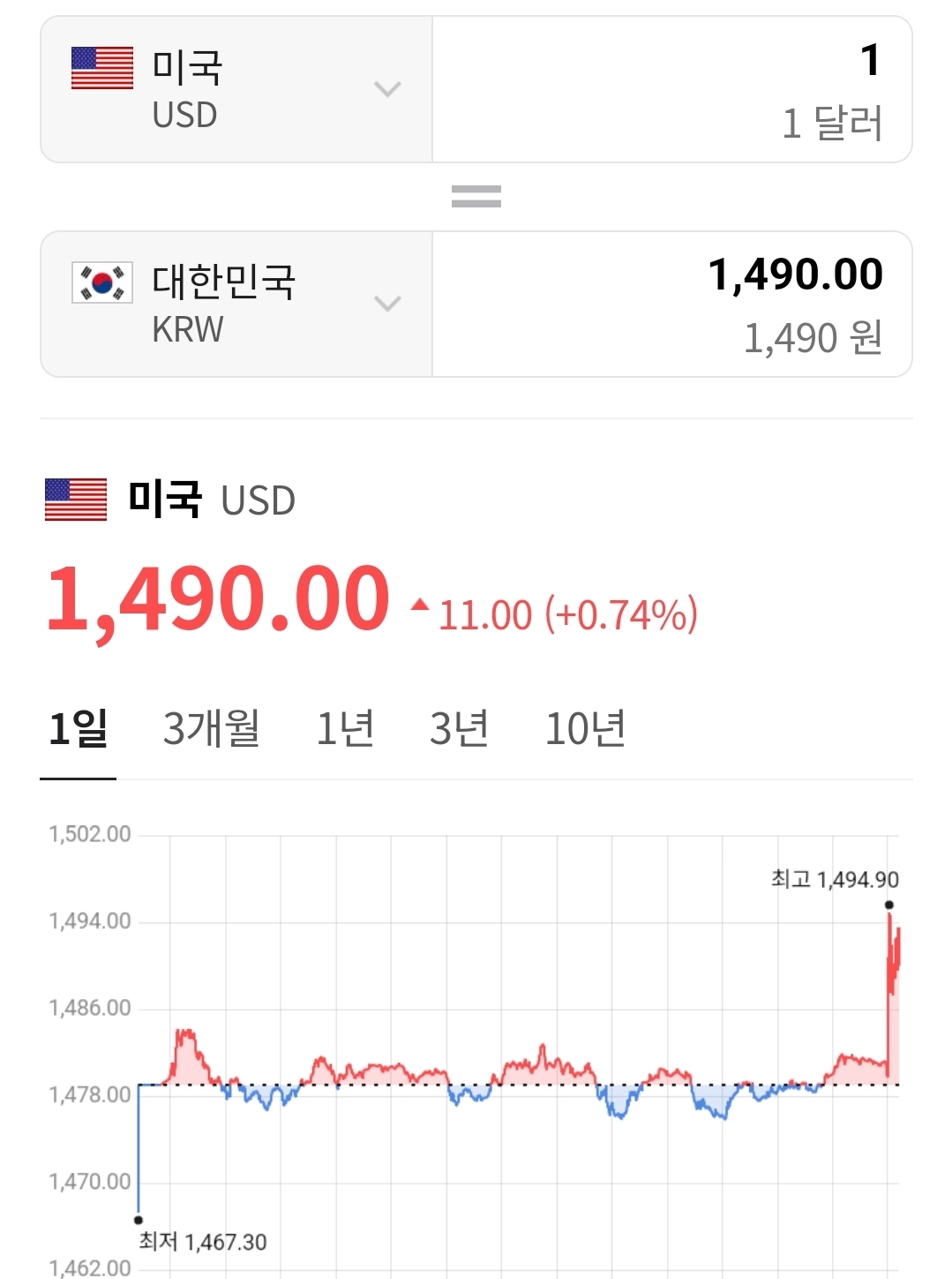Switch to the 1년 chart tab

346,729
